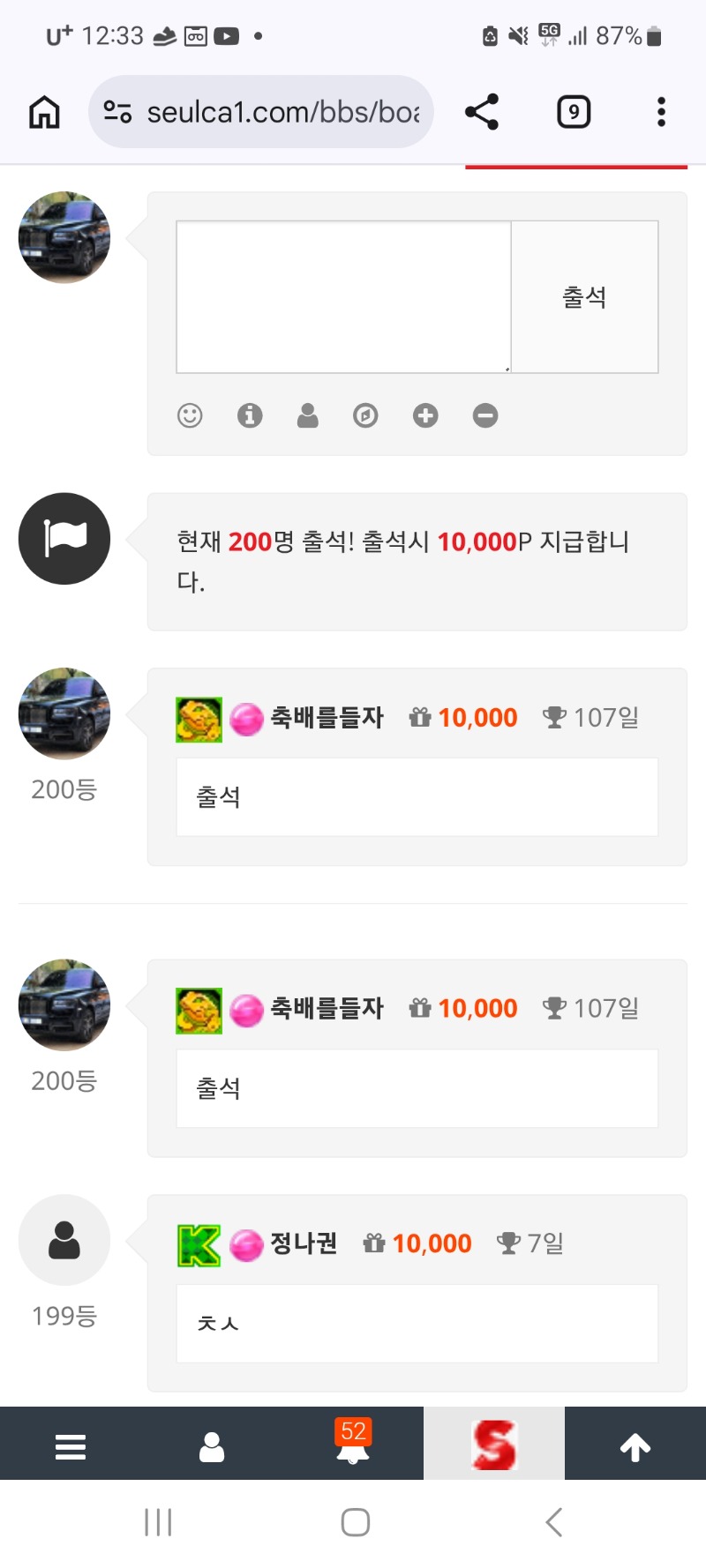Viewport: 706px width, 1568px height.
Task: Enlarge the text box with the plus icon
Action: 425,415
